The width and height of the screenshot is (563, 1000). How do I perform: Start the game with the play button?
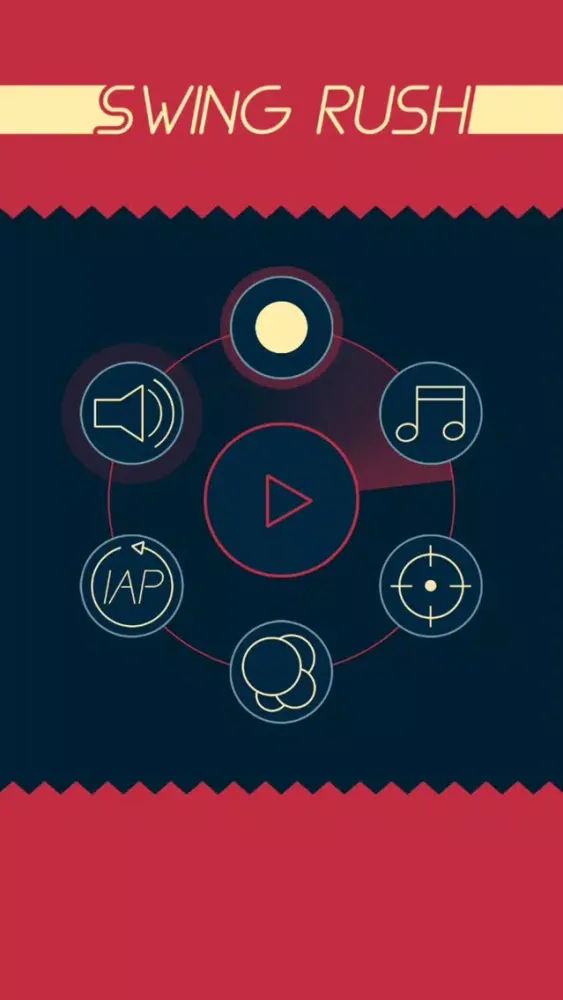281,500
